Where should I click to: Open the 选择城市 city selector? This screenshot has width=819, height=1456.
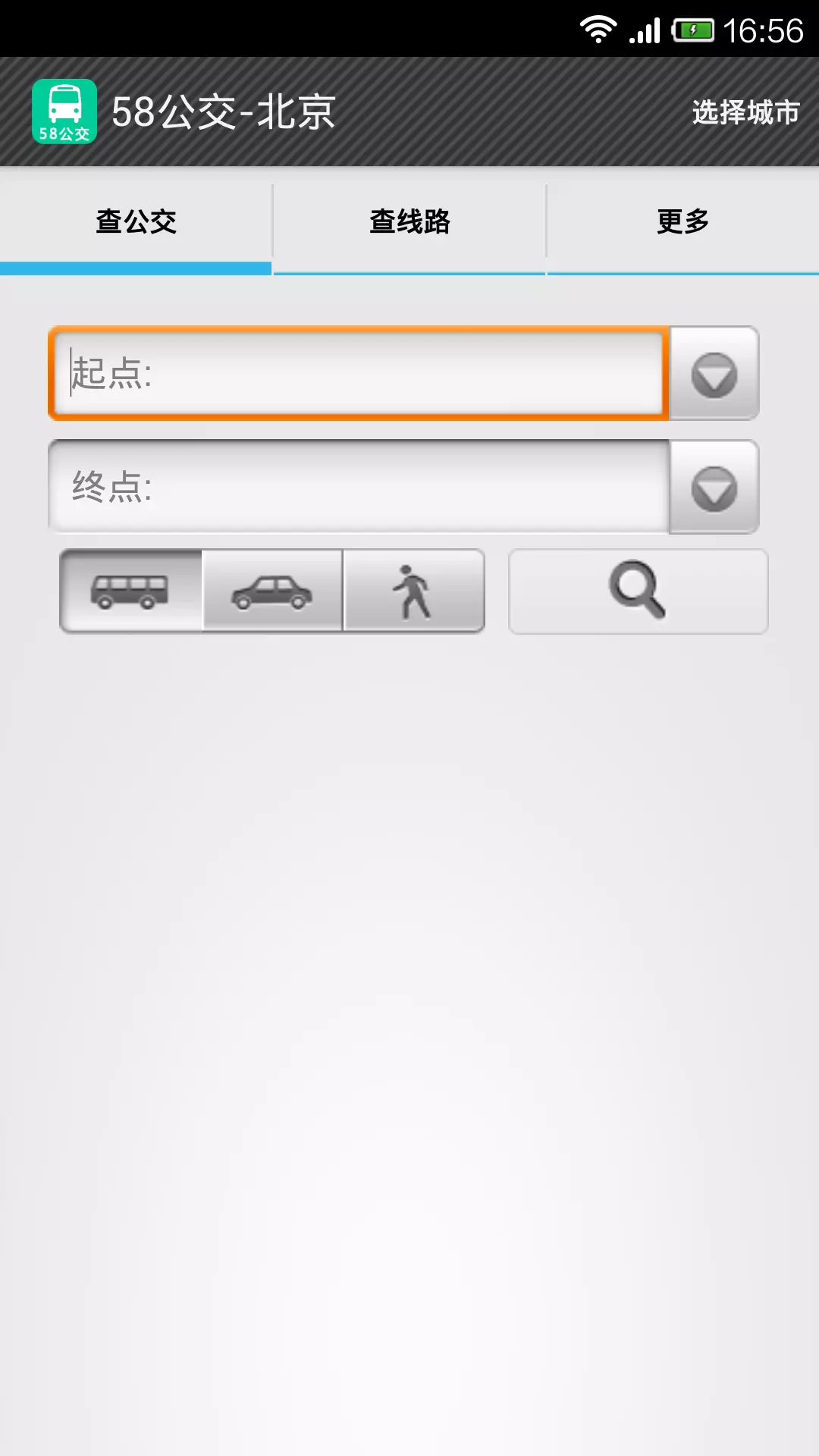[745, 112]
